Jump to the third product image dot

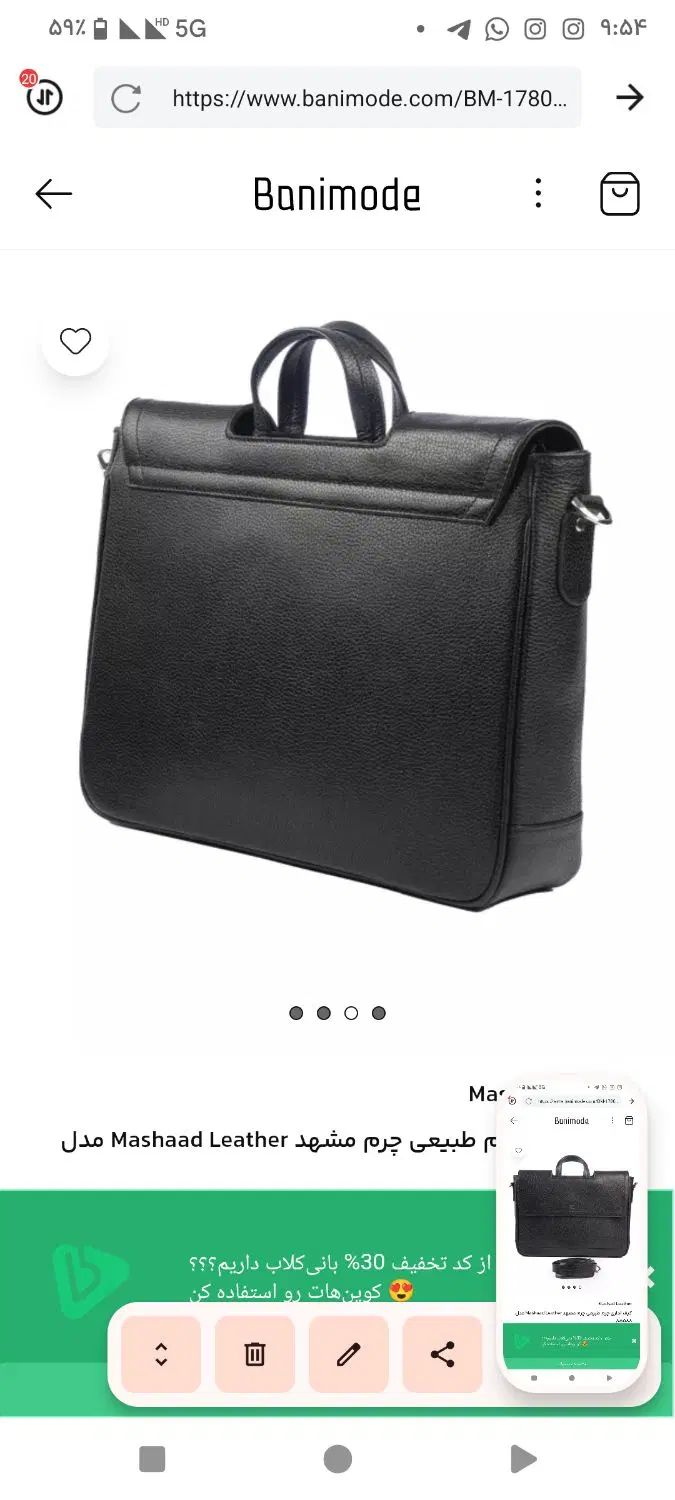pos(351,1013)
